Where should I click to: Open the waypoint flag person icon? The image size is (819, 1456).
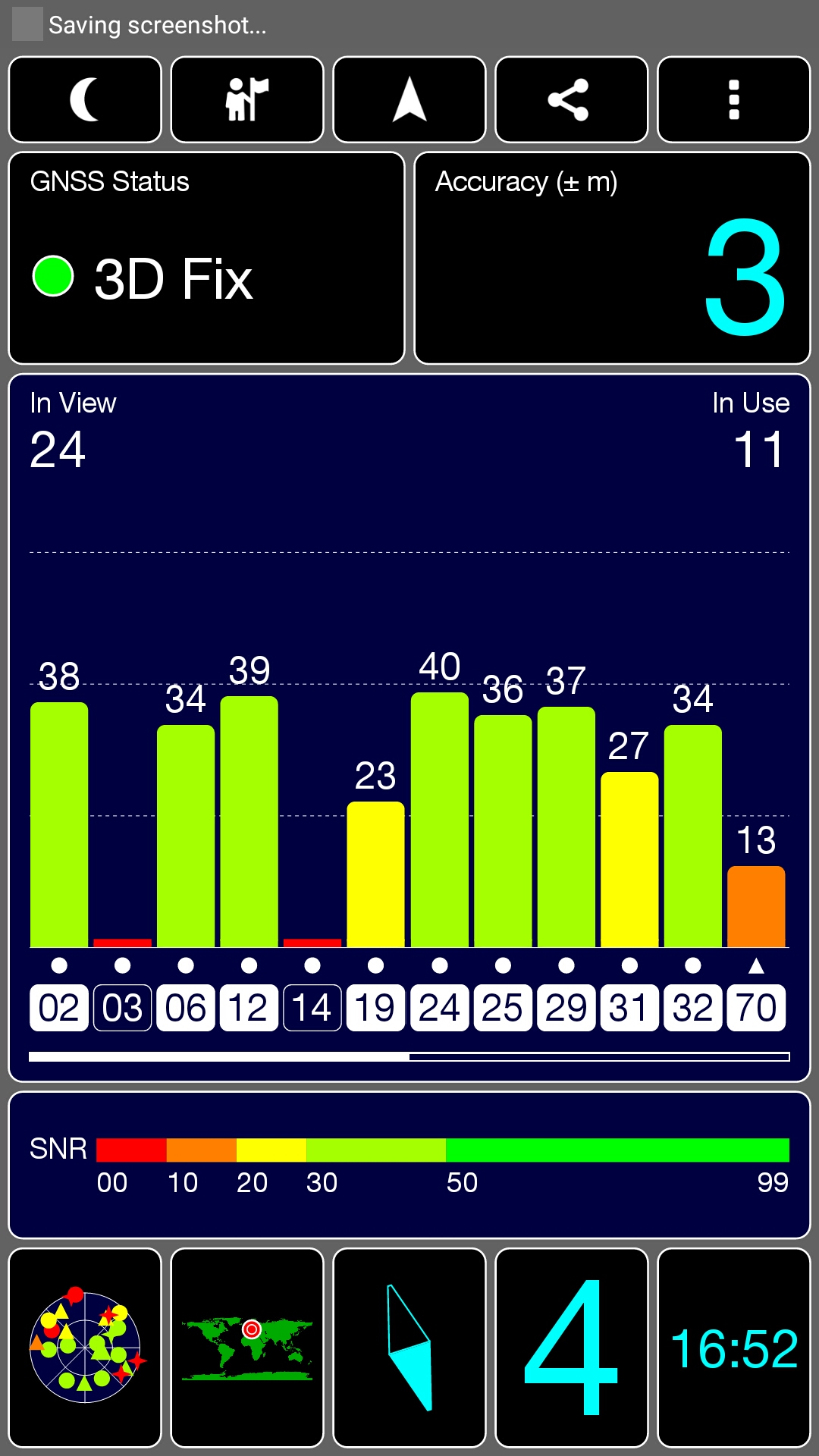click(247, 99)
